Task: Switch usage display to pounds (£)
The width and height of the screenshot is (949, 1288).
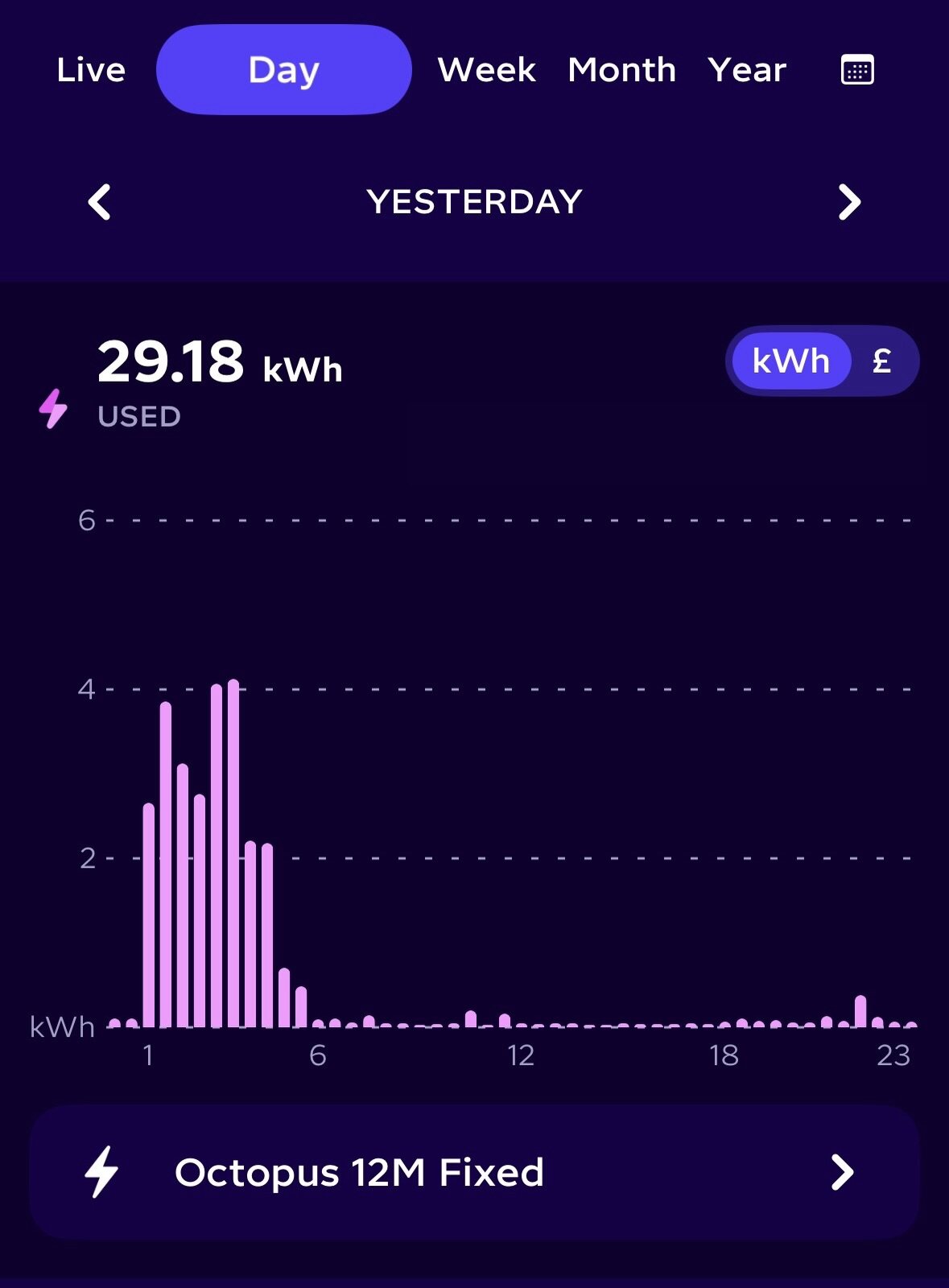Action: point(882,361)
